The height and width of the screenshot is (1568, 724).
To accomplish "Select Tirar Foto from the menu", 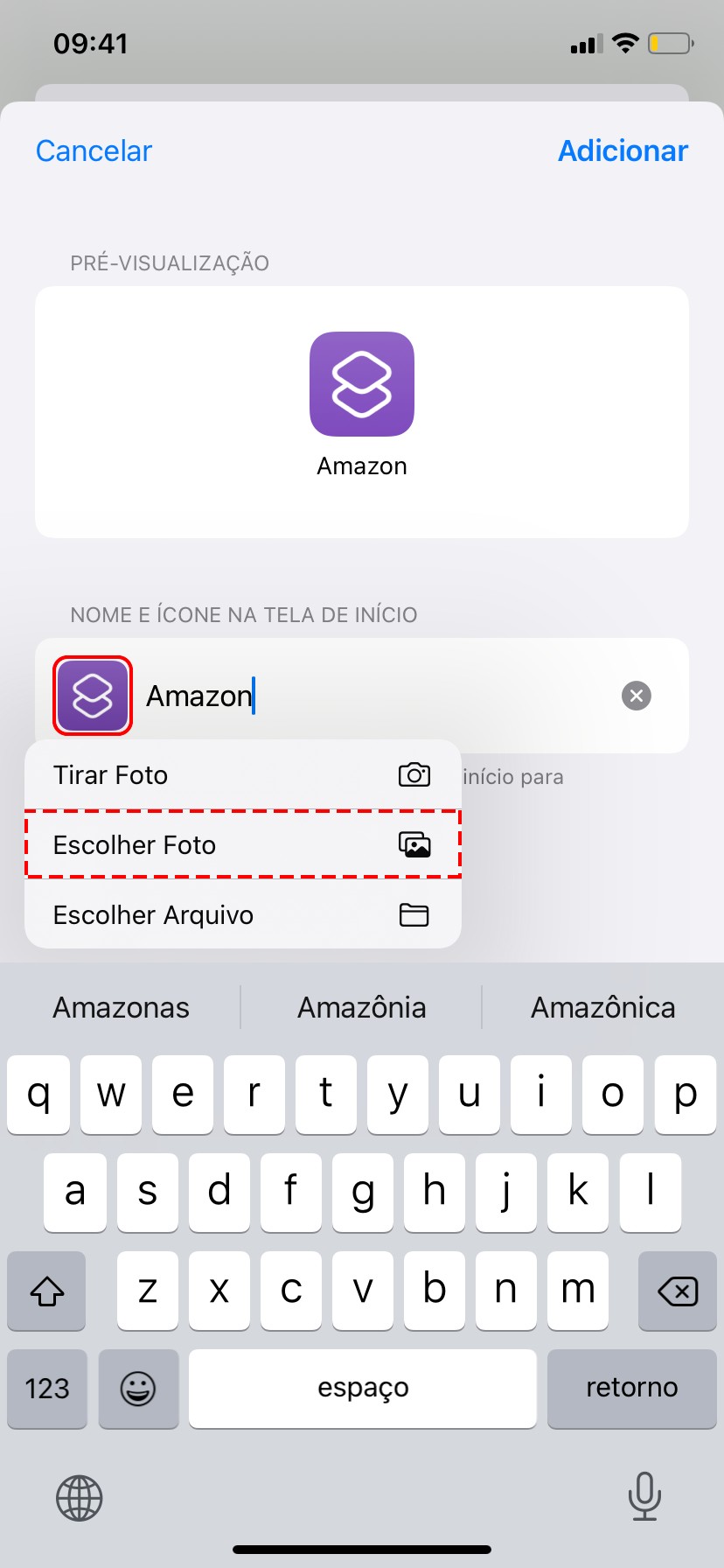I will 242,775.
